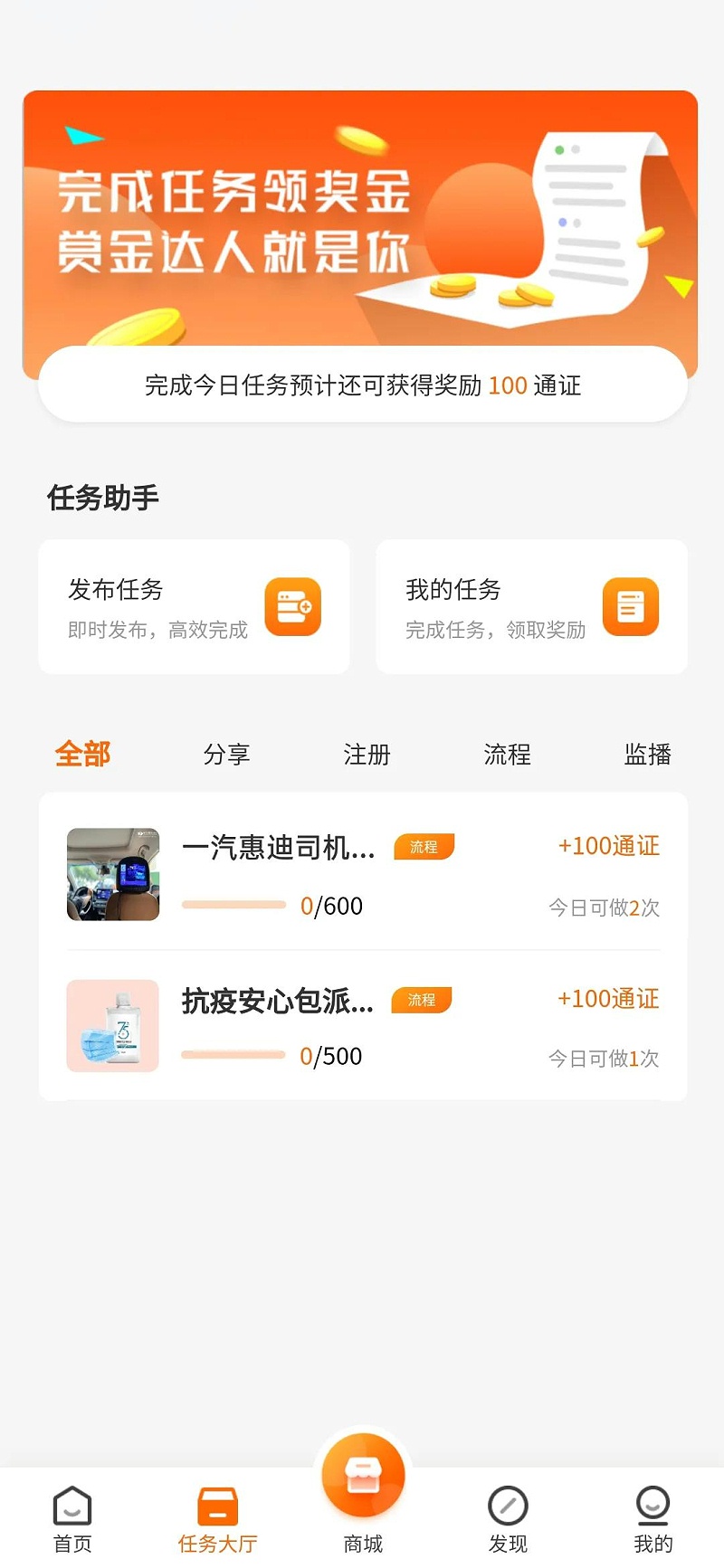The image size is (724, 1568).
Task: Select the 首页 home icon
Action: [71, 1504]
